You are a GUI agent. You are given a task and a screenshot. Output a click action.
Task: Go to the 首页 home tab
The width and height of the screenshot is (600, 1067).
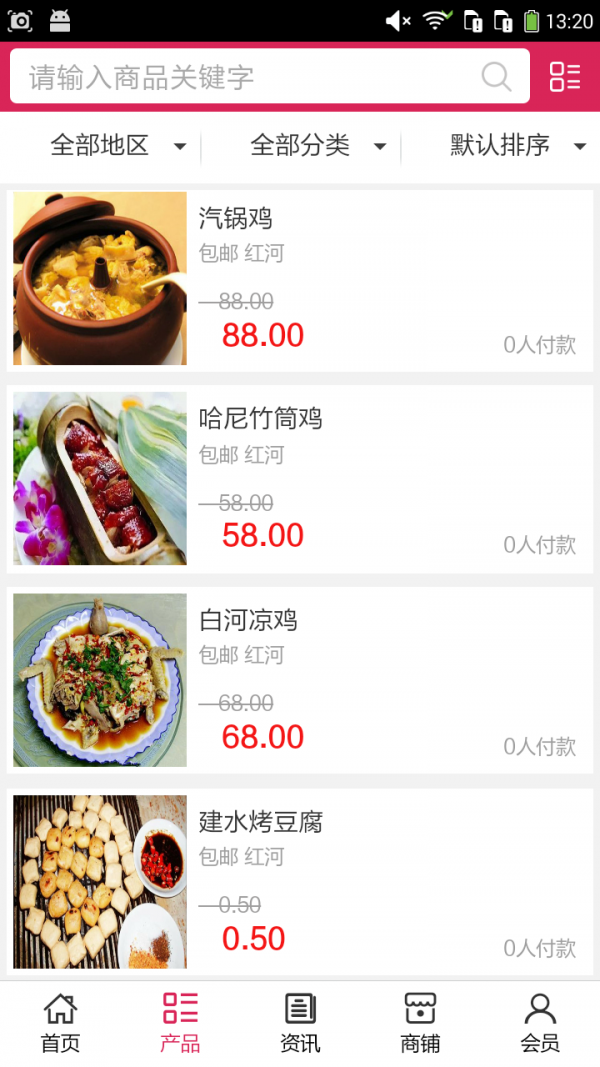[x=60, y=1023]
